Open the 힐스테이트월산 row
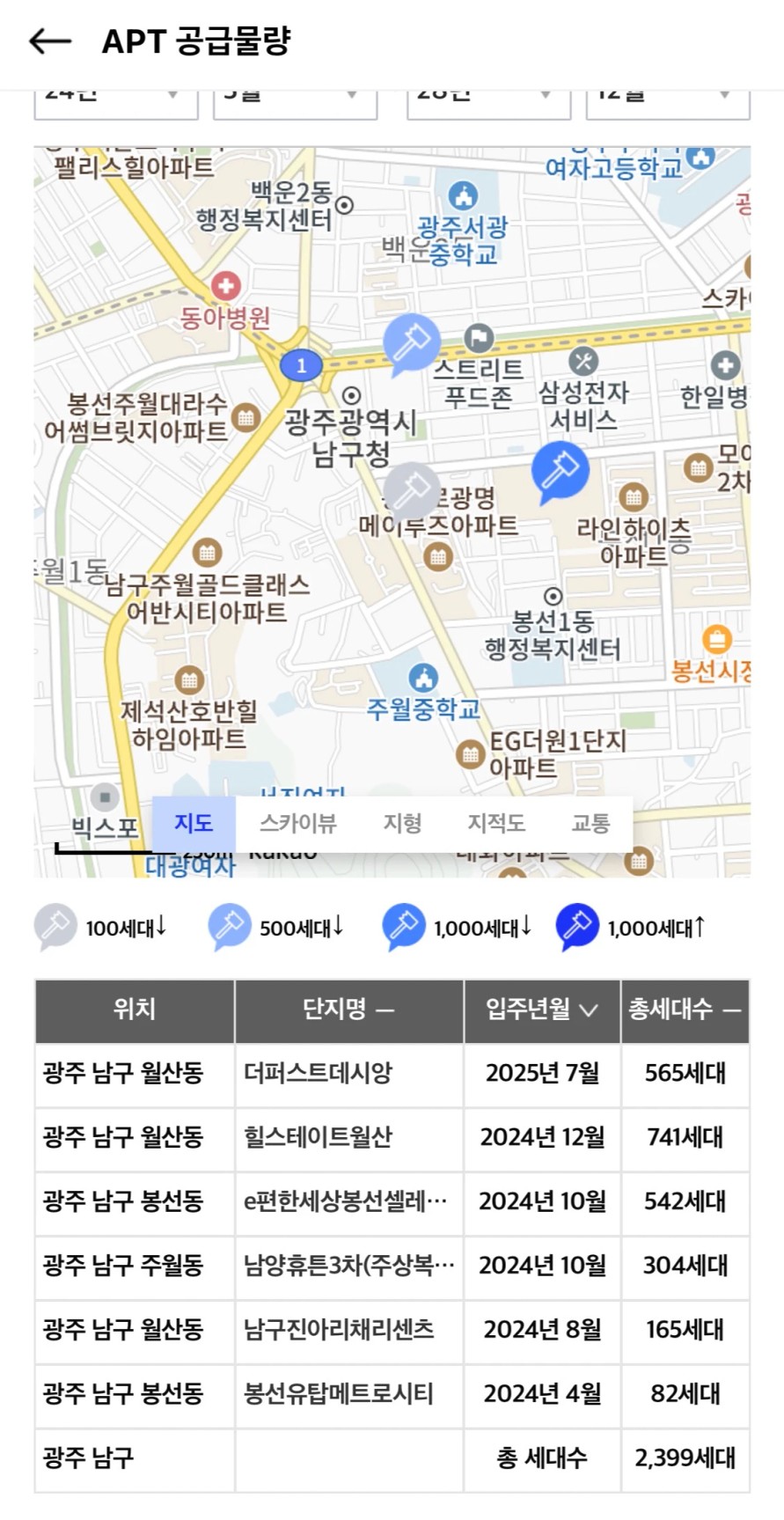The height and width of the screenshot is (1520, 784). click(392, 1138)
